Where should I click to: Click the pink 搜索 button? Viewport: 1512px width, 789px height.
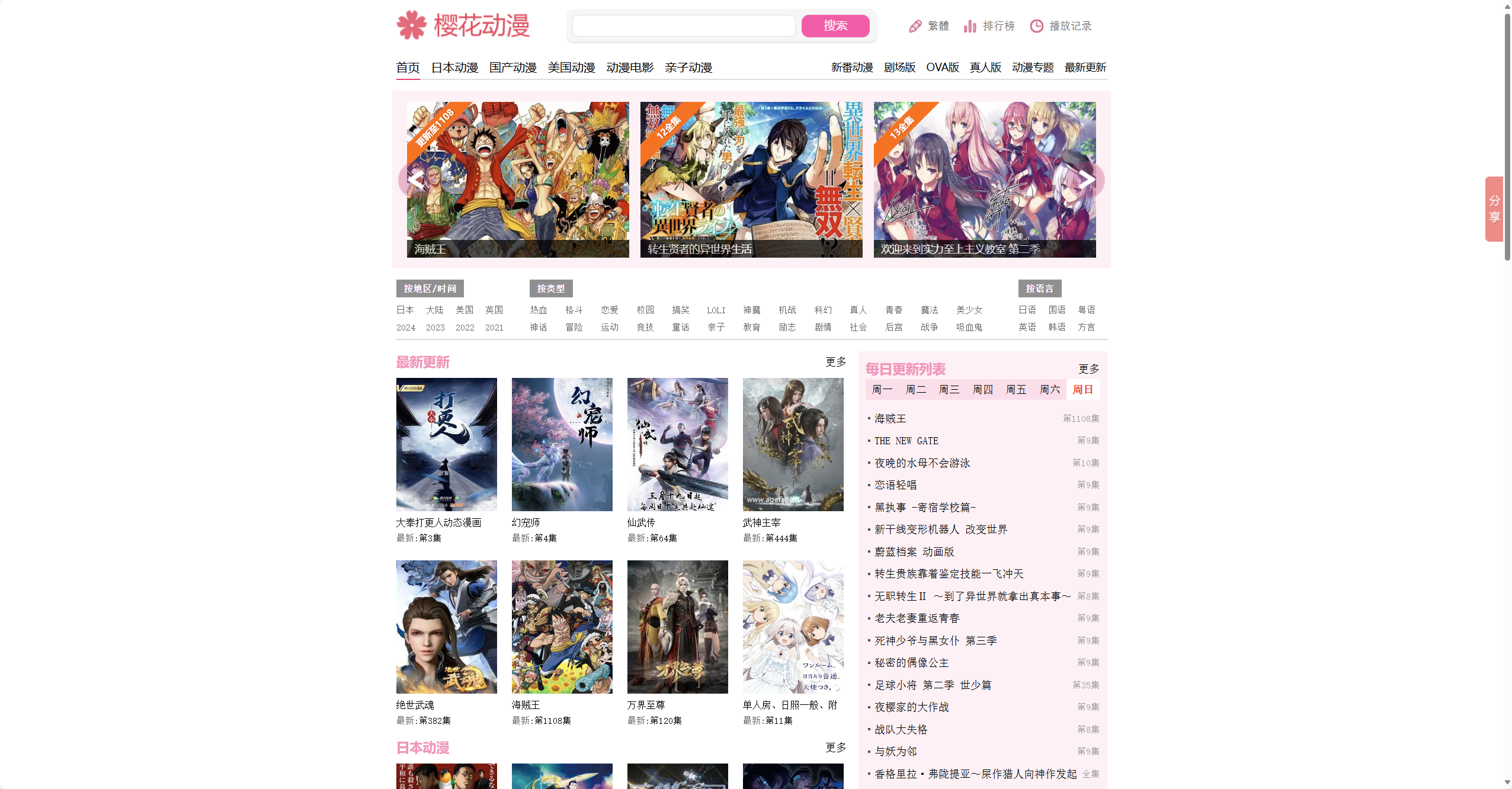click(x=835, y=26)
